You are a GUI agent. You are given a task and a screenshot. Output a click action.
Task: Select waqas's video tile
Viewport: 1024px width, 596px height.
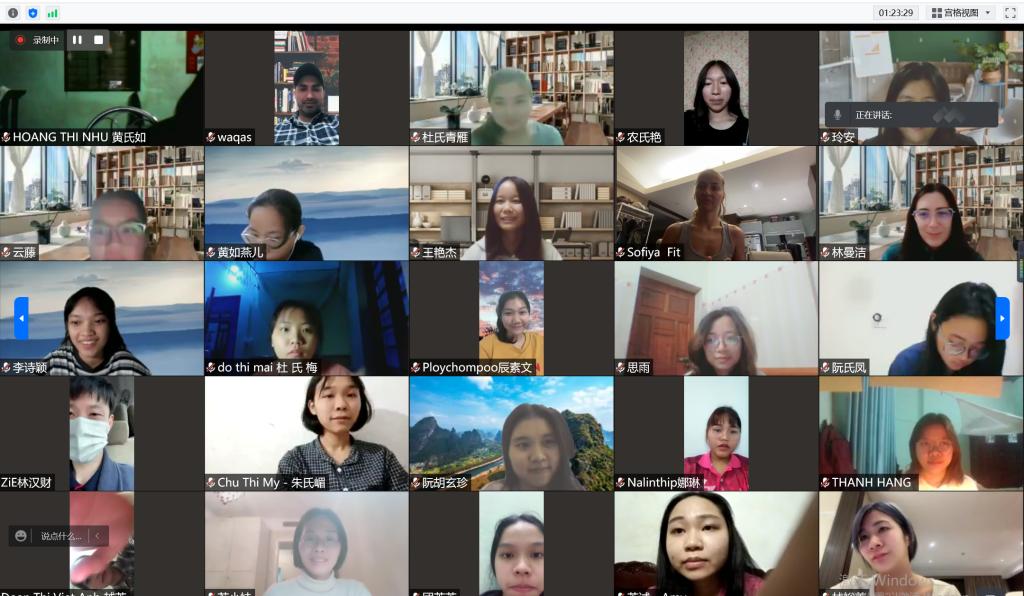[x=306, y=88]
